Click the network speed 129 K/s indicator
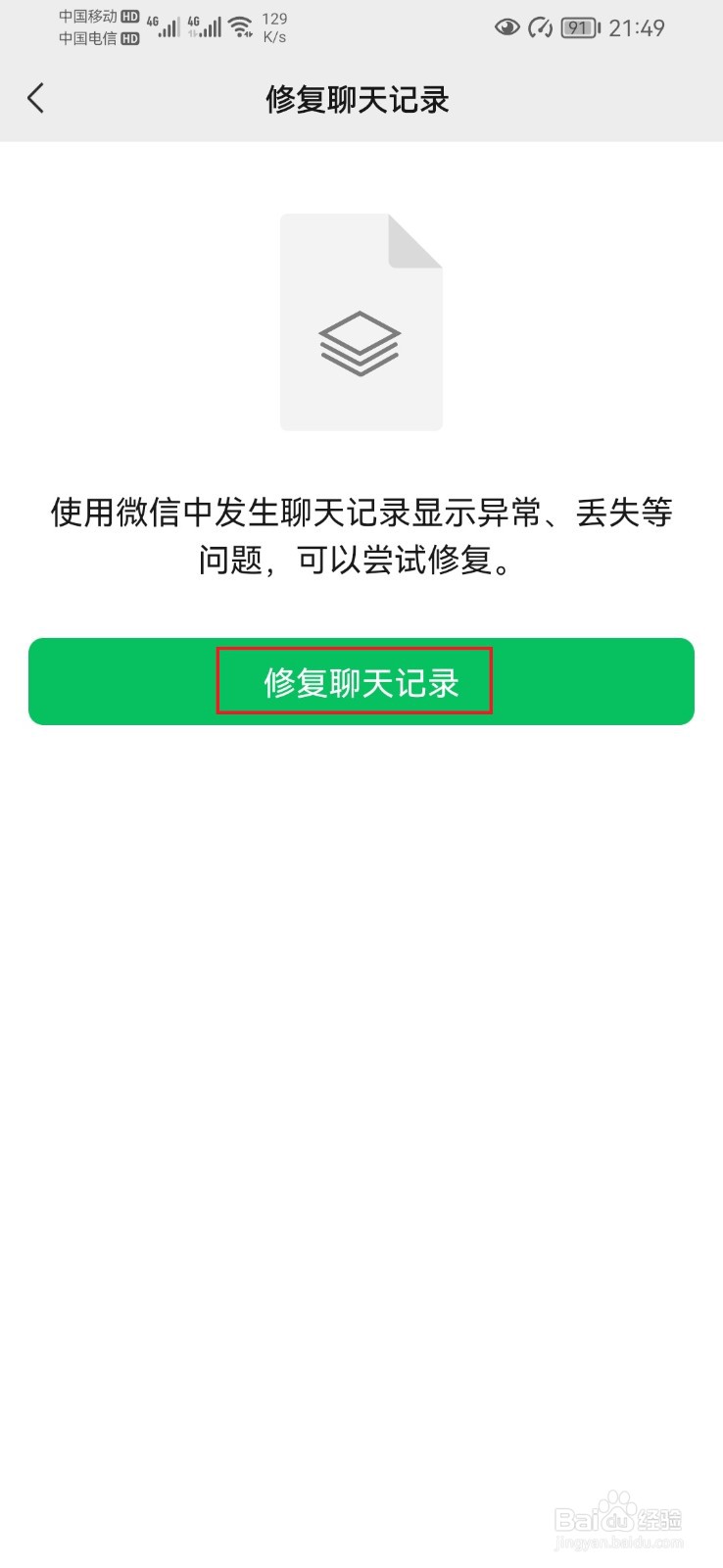 pyautogui.click(x=273, y=27)
